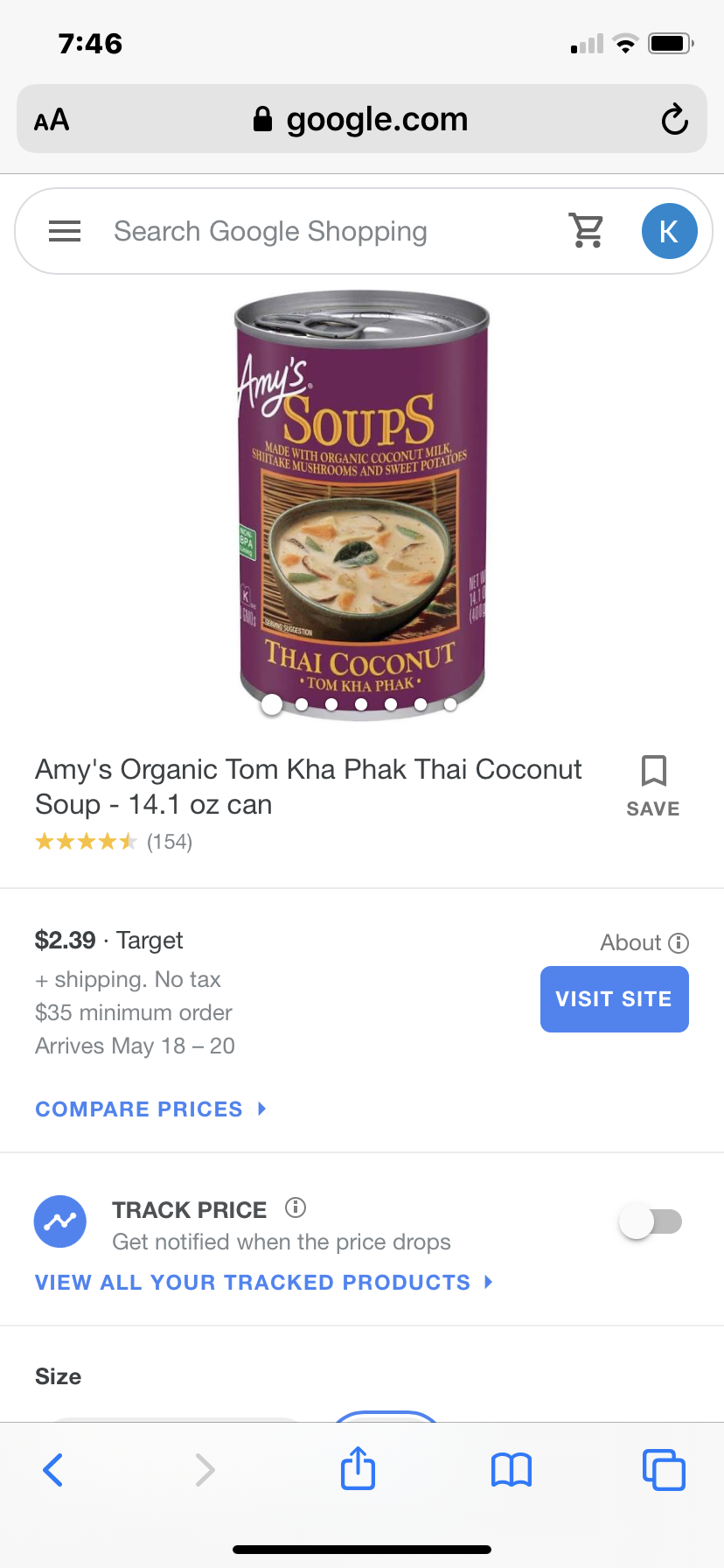Viewport: 724px width, 1568px height.
Task: Open the shopping cart
Action: point(587,231)
